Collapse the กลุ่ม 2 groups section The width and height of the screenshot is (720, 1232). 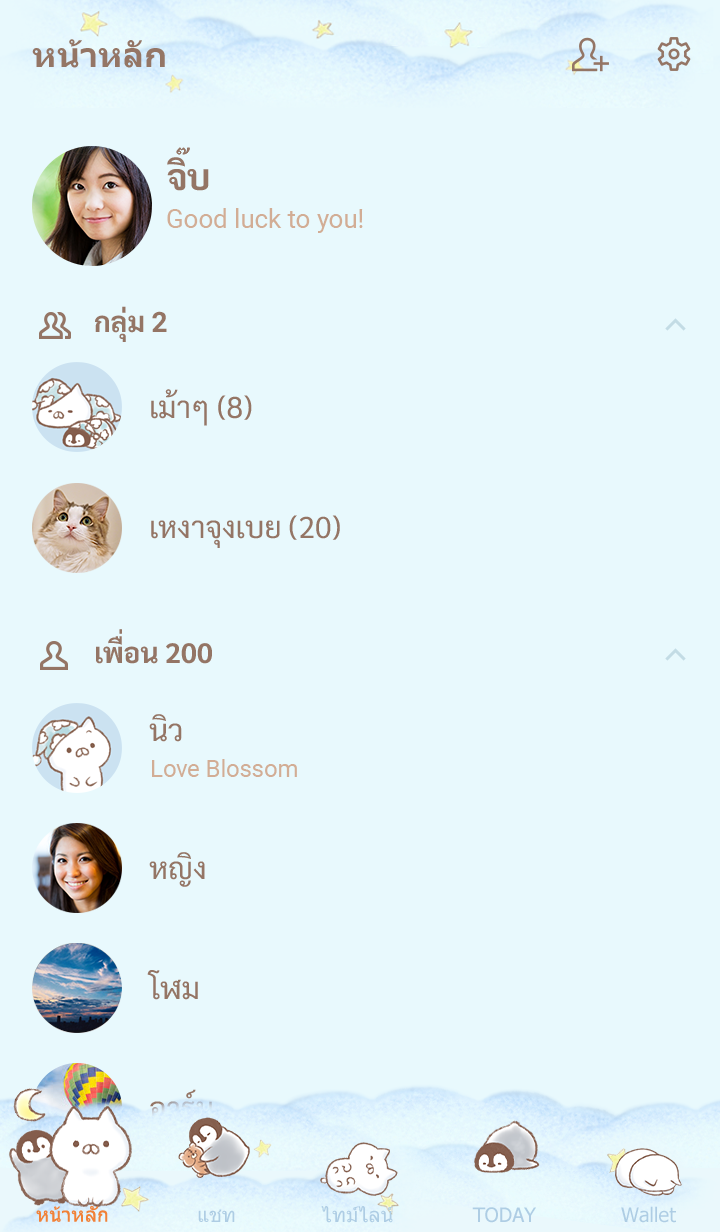[x=675, y=324]
